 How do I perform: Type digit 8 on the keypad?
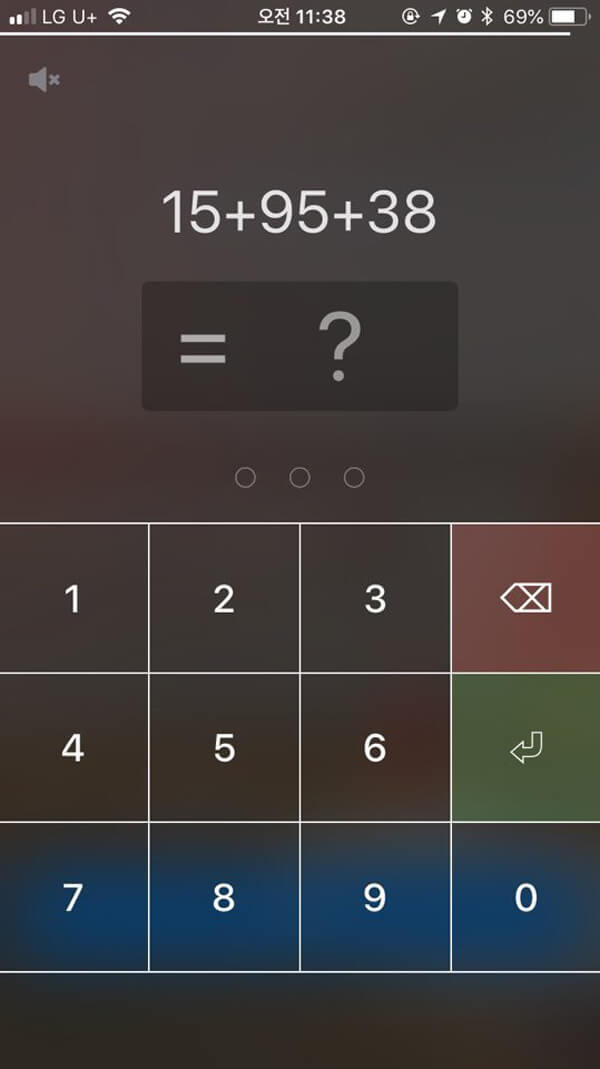224,897
